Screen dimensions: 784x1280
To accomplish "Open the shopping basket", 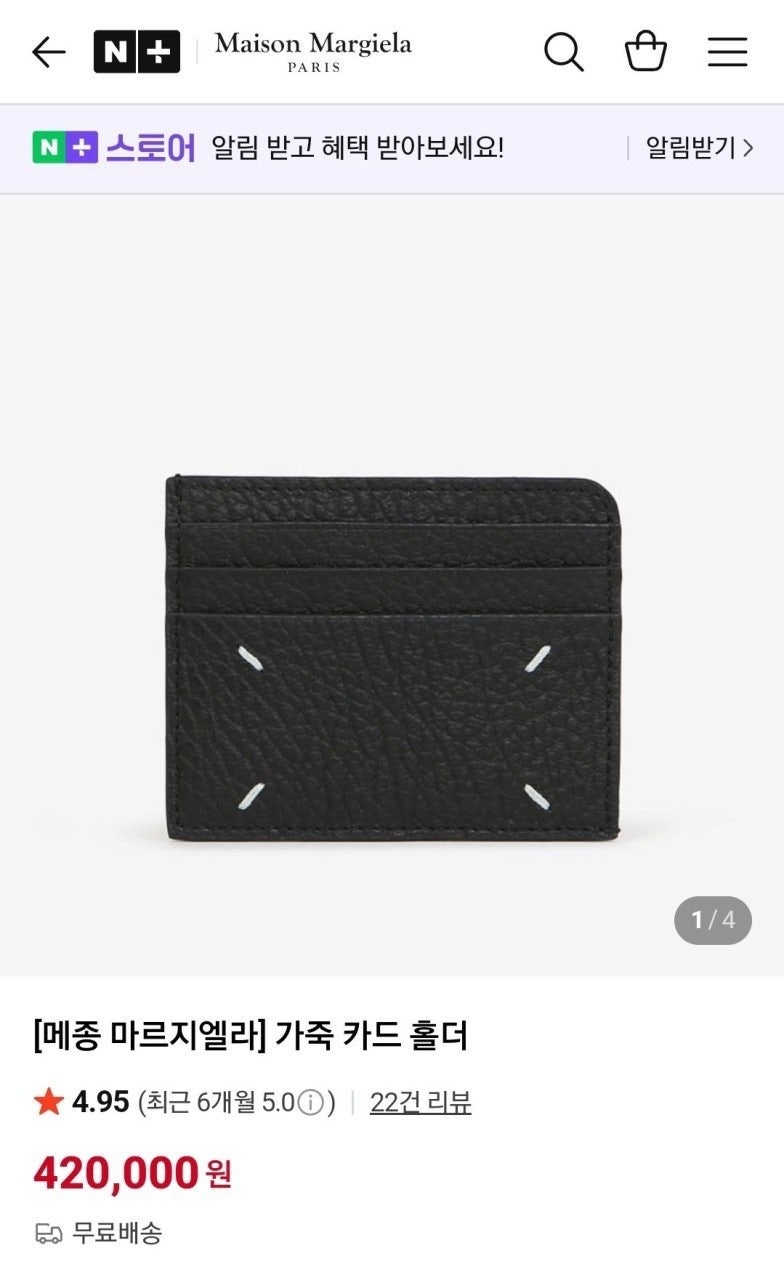I will 646,52.
